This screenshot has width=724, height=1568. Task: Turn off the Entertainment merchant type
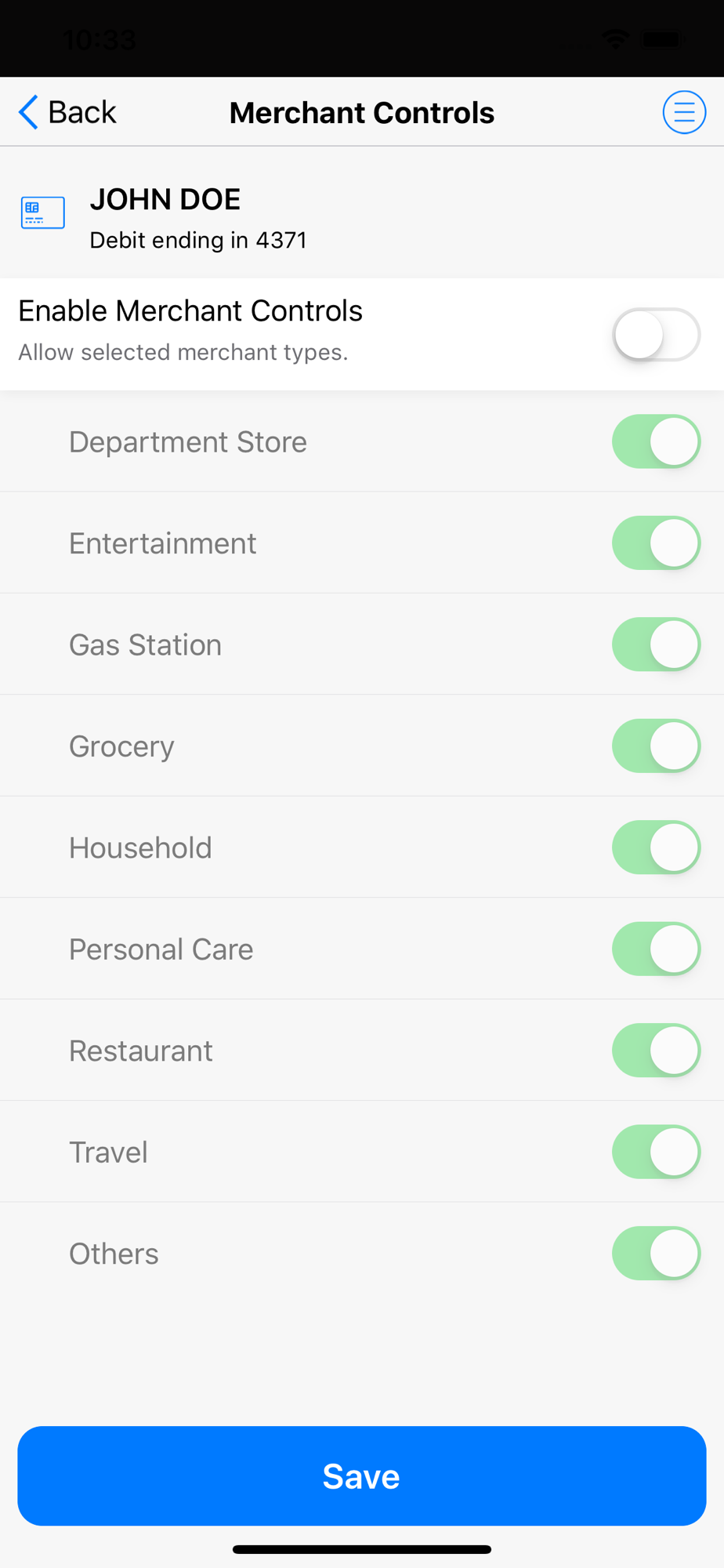(656, 543)
